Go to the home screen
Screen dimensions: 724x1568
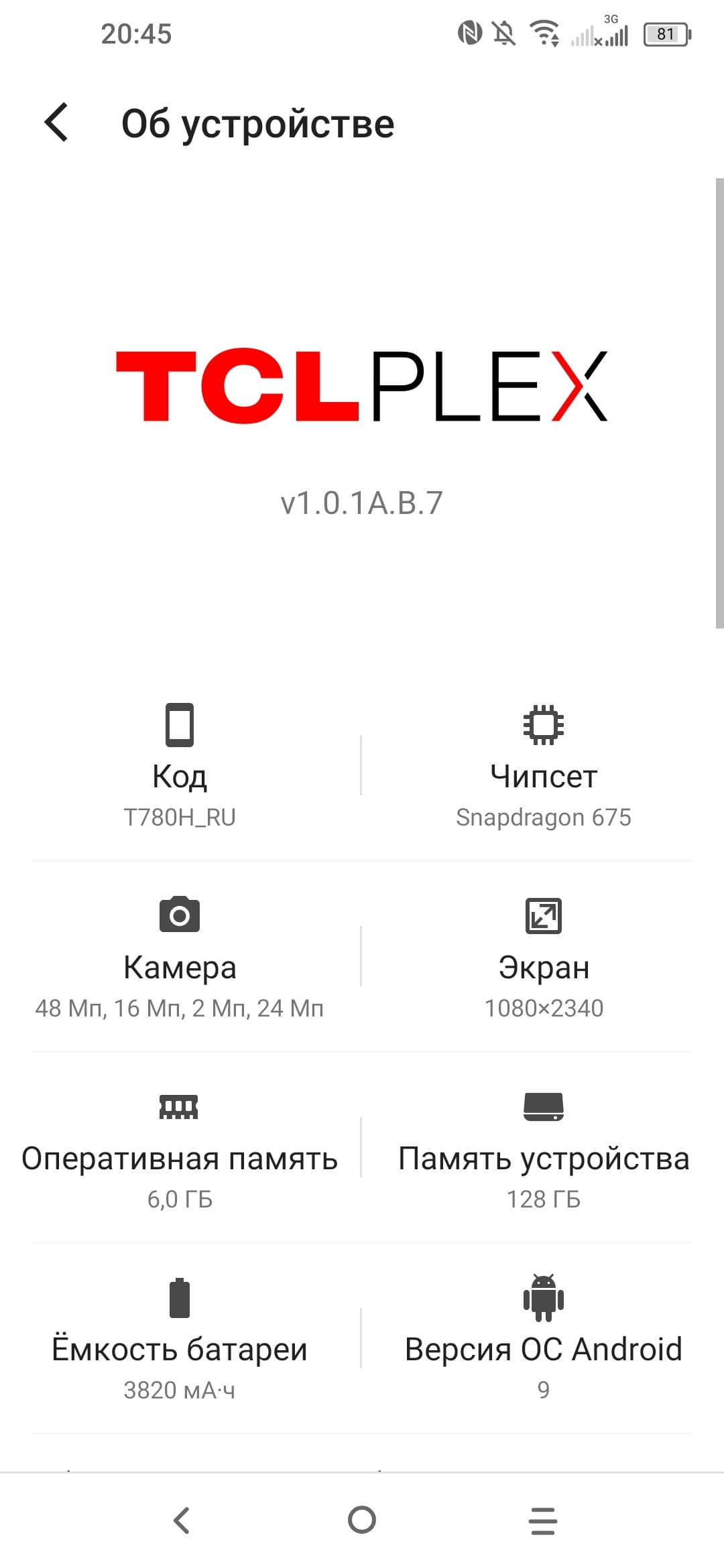click(362, 1520)
